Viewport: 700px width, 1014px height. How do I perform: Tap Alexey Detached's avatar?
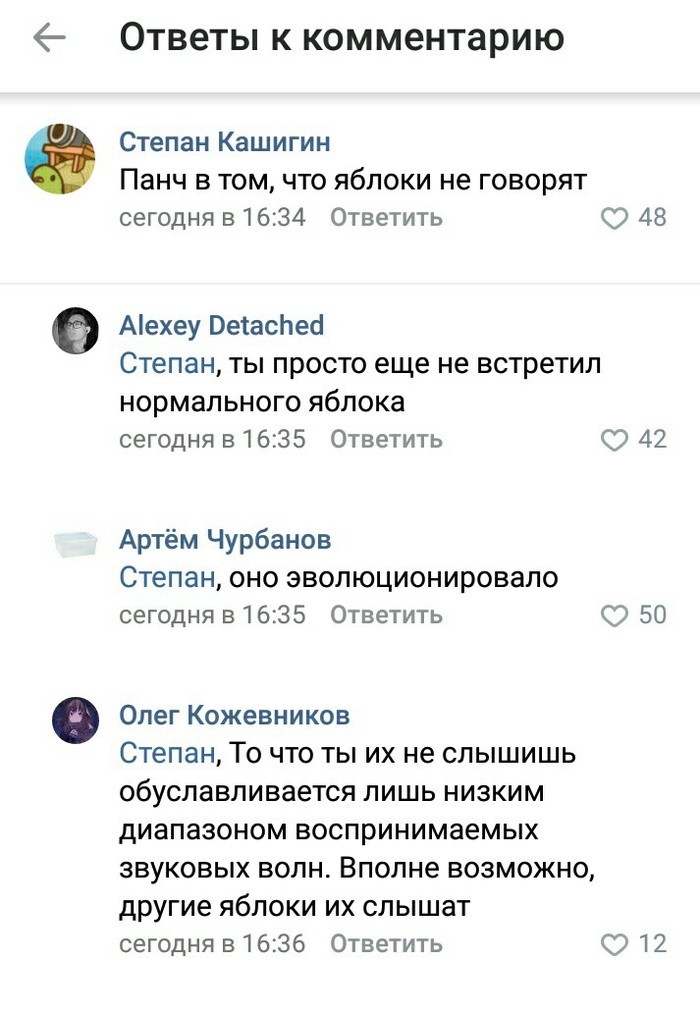75,331
